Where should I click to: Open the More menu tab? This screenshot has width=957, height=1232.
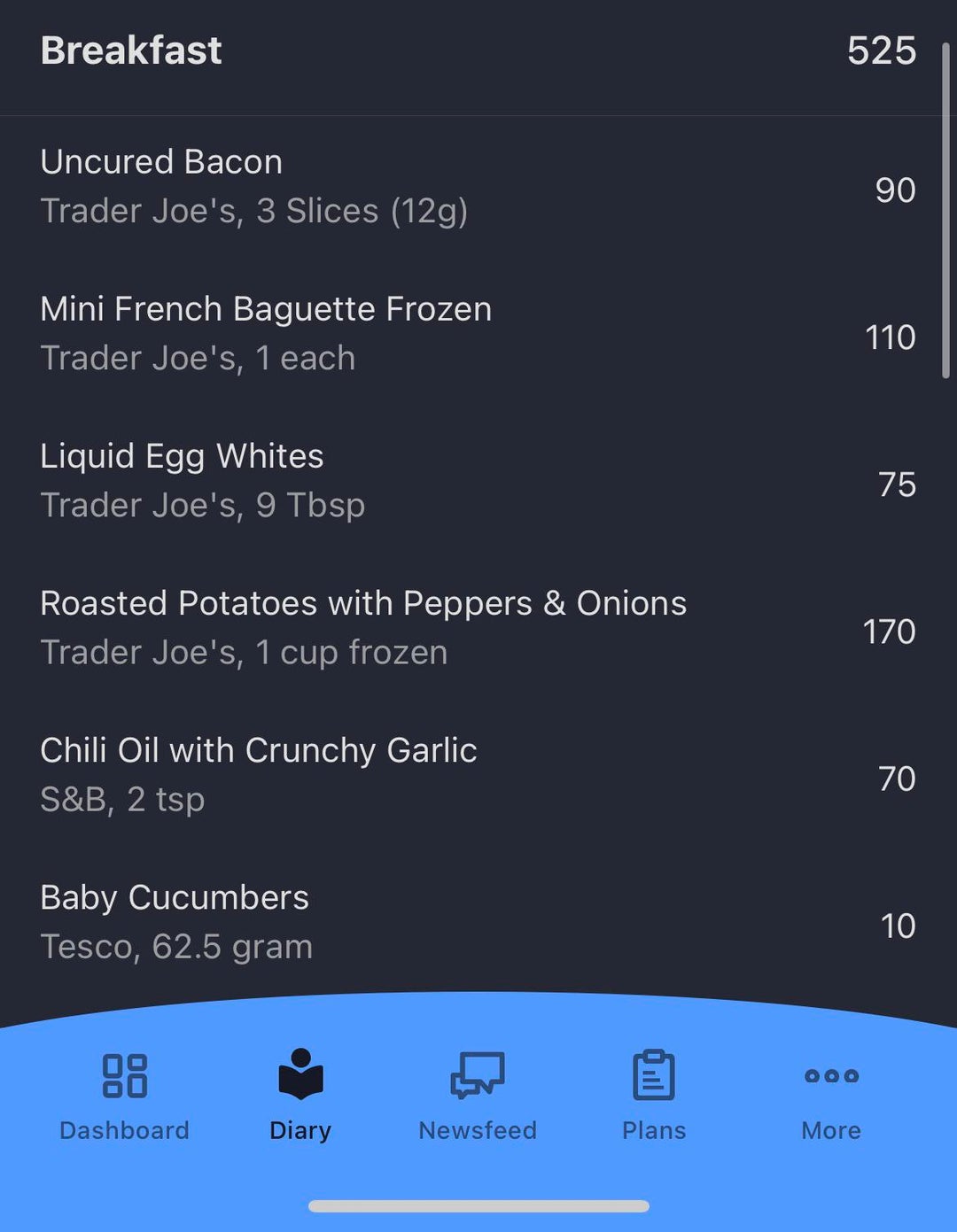[831, 1095]
